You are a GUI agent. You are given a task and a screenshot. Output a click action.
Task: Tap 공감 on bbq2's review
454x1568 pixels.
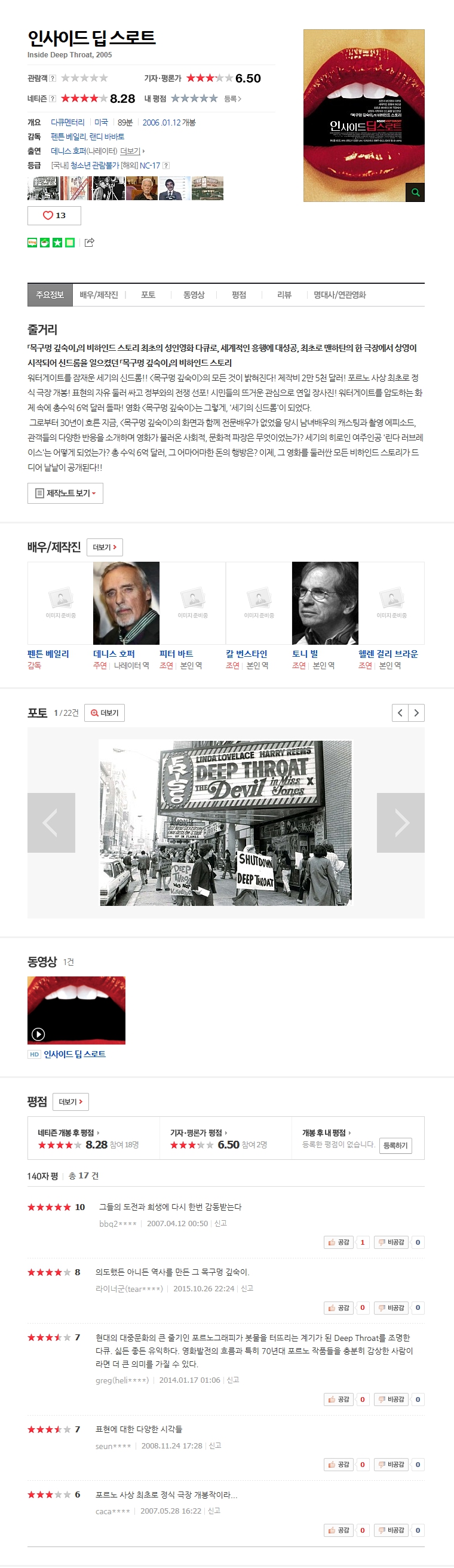point(338,1242)
